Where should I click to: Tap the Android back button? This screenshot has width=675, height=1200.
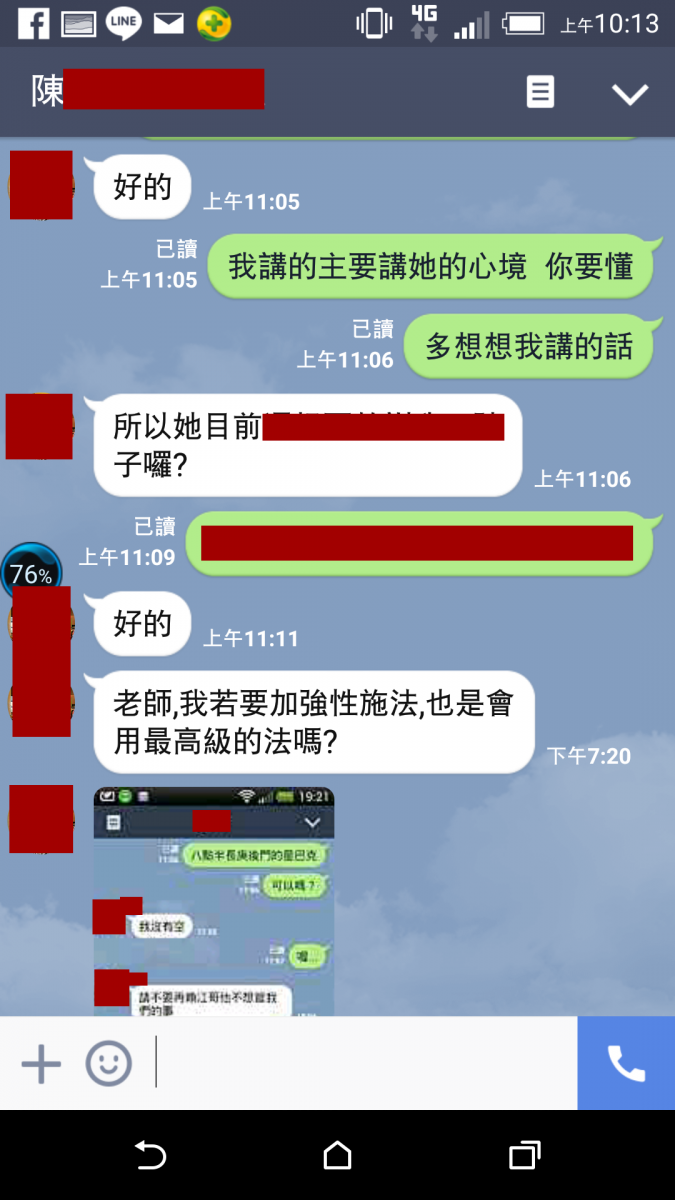pyautogui.click(x=150, y=1156)
